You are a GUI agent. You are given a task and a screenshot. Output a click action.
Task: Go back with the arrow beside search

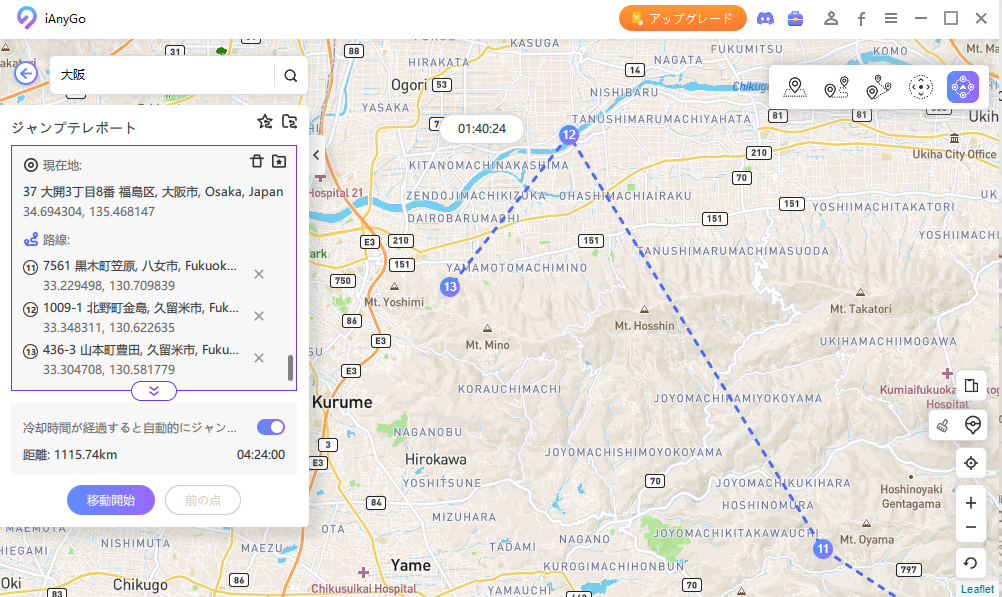click(26, 73)
